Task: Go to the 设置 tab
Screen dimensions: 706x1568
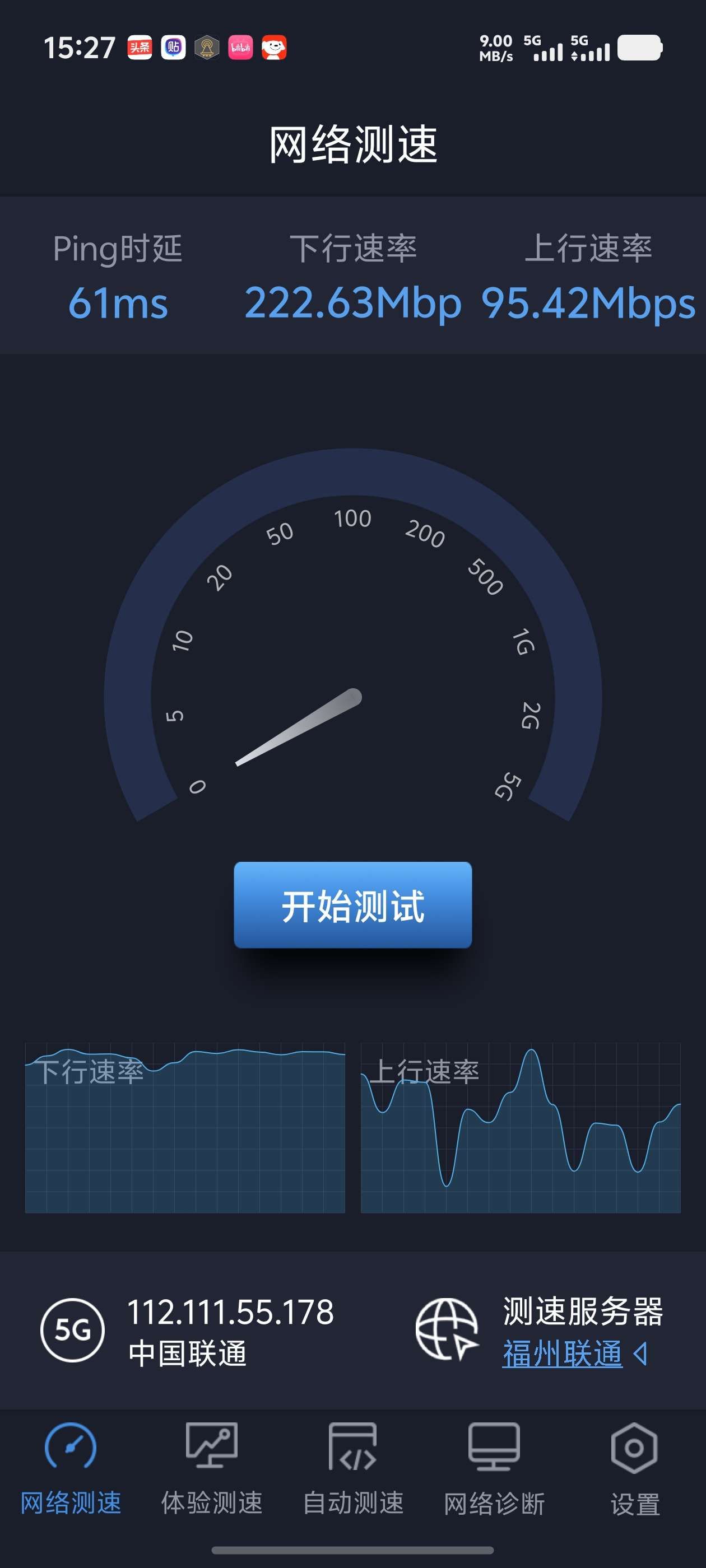Action: 634,1468
